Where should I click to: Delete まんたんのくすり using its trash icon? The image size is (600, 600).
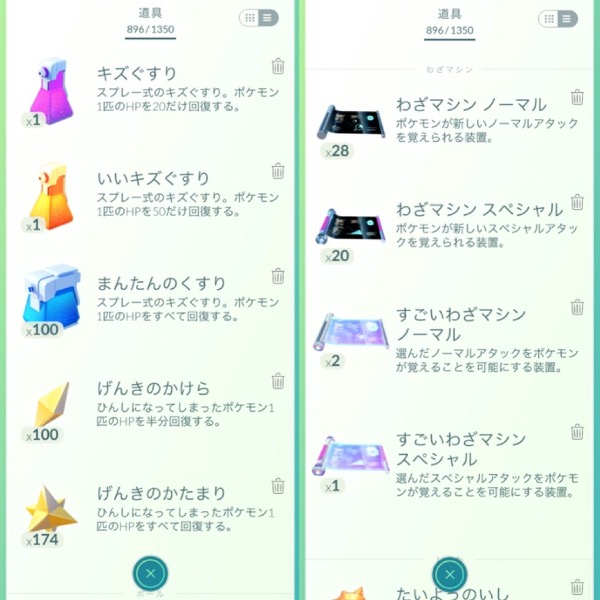click(x=278, y=276)
